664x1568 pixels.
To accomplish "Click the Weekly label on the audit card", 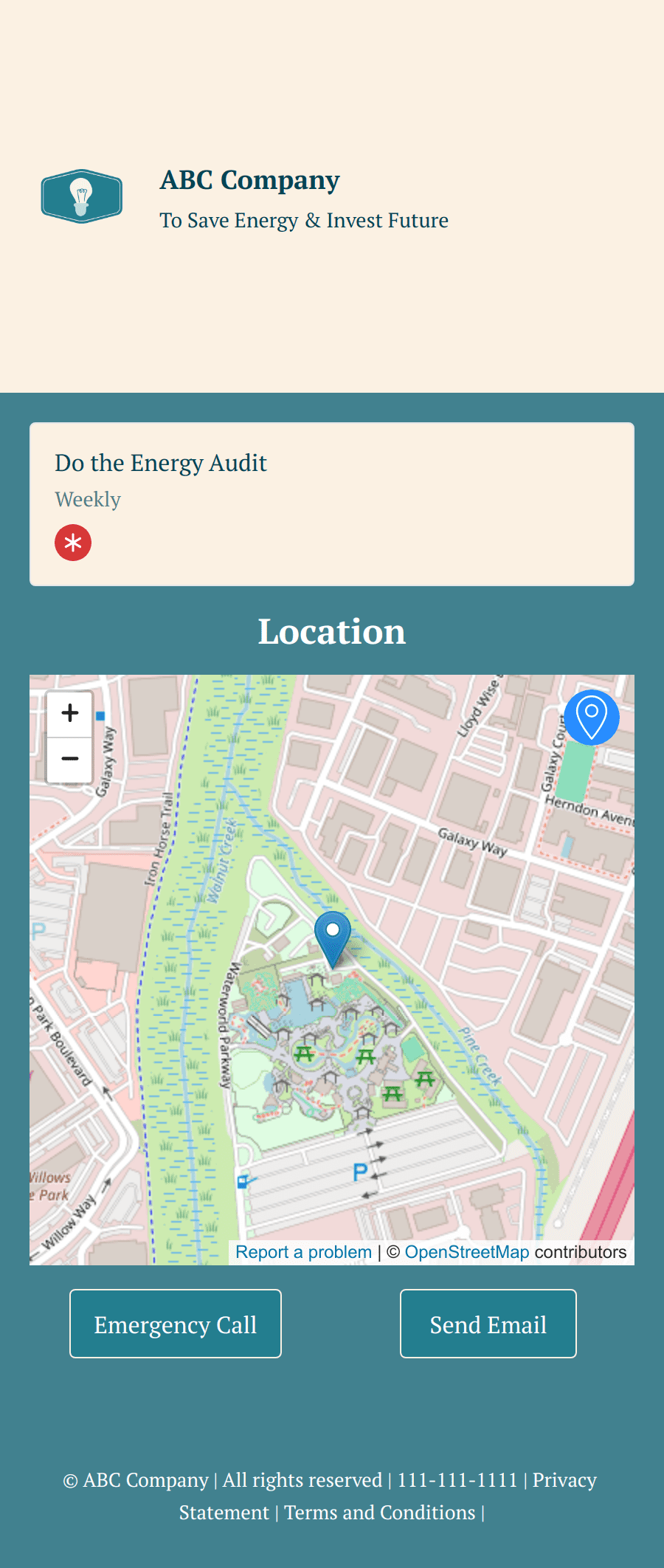I will 88,499.
